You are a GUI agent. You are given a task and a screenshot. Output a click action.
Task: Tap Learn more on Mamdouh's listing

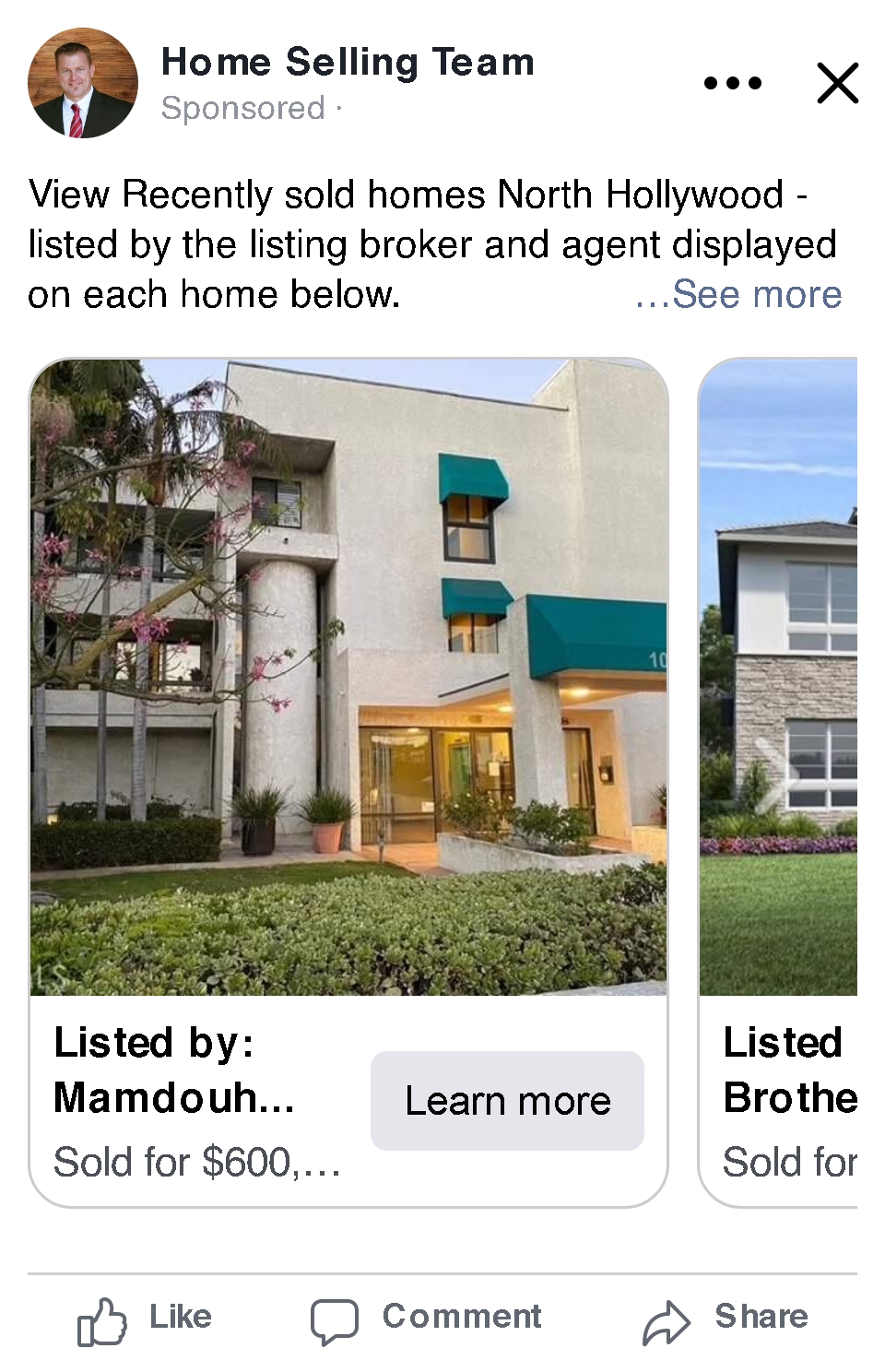pos(507,1101)
